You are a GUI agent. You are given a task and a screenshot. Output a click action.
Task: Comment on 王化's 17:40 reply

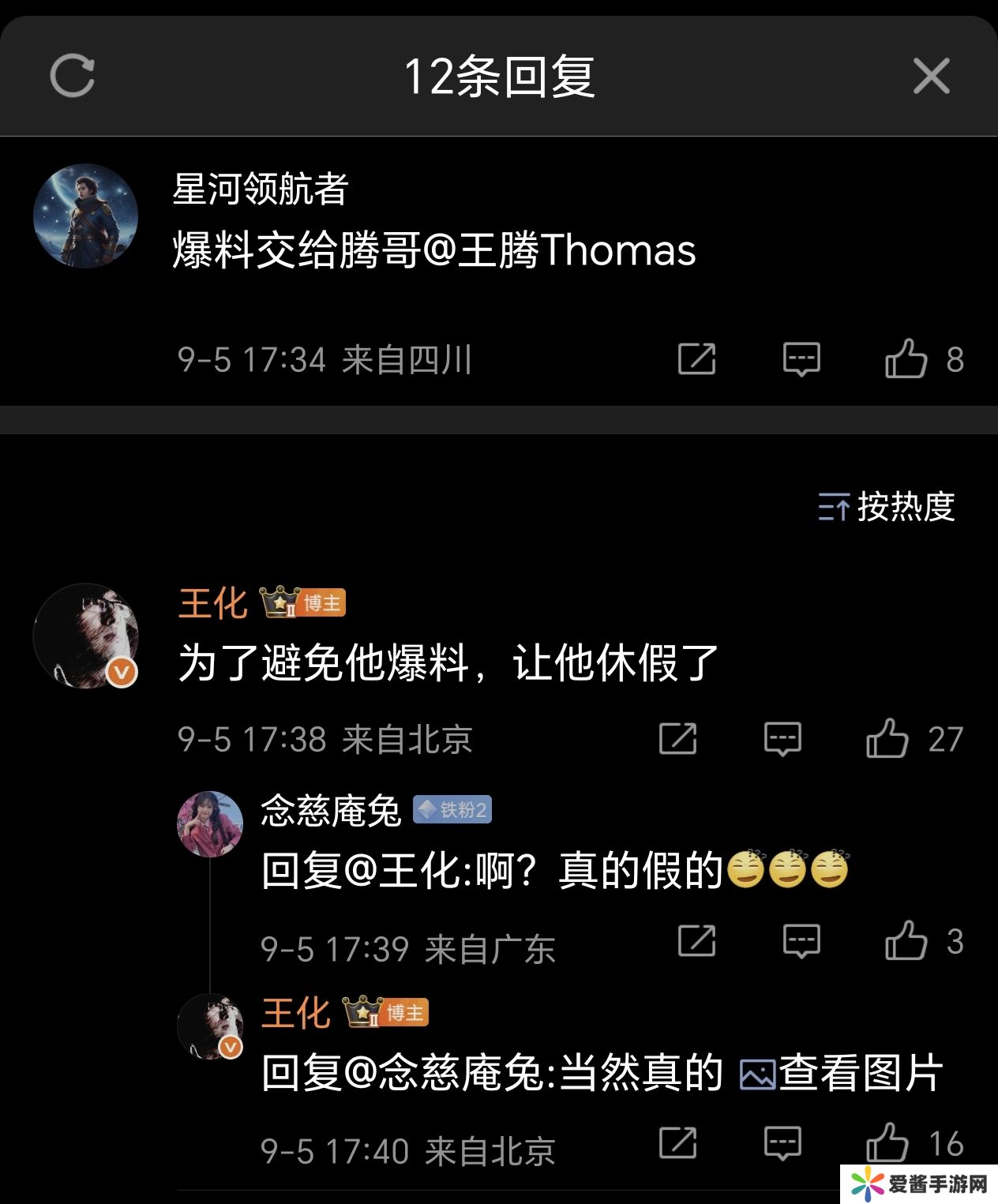pos(782,1143)
